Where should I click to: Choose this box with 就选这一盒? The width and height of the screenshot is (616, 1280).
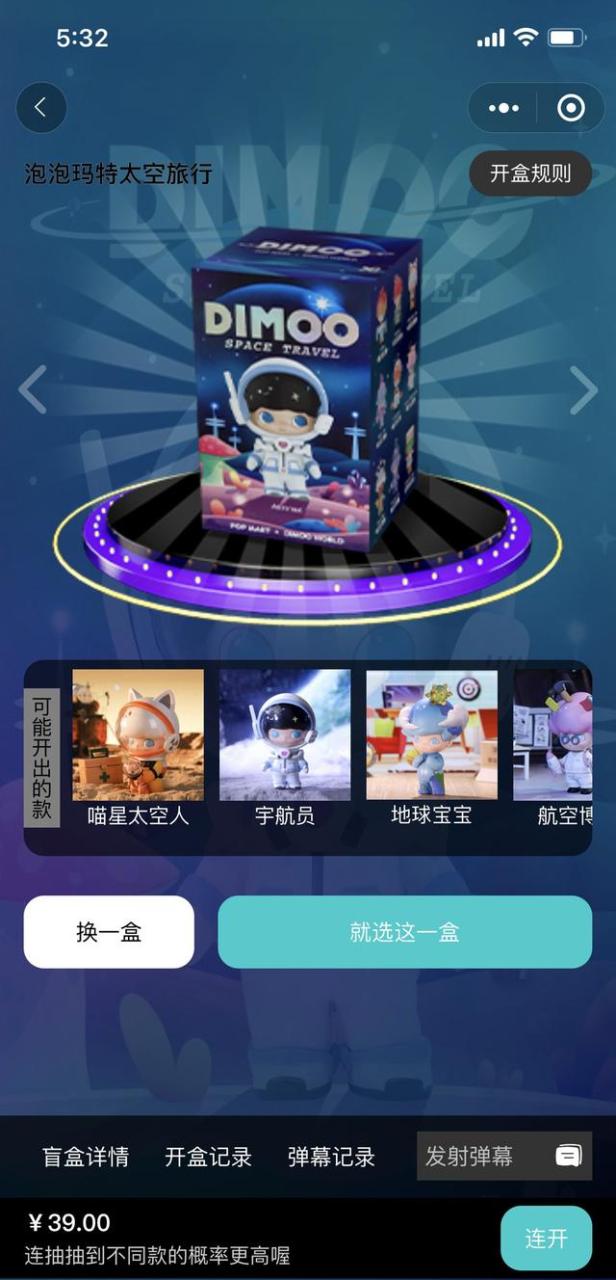click(405, 932)
